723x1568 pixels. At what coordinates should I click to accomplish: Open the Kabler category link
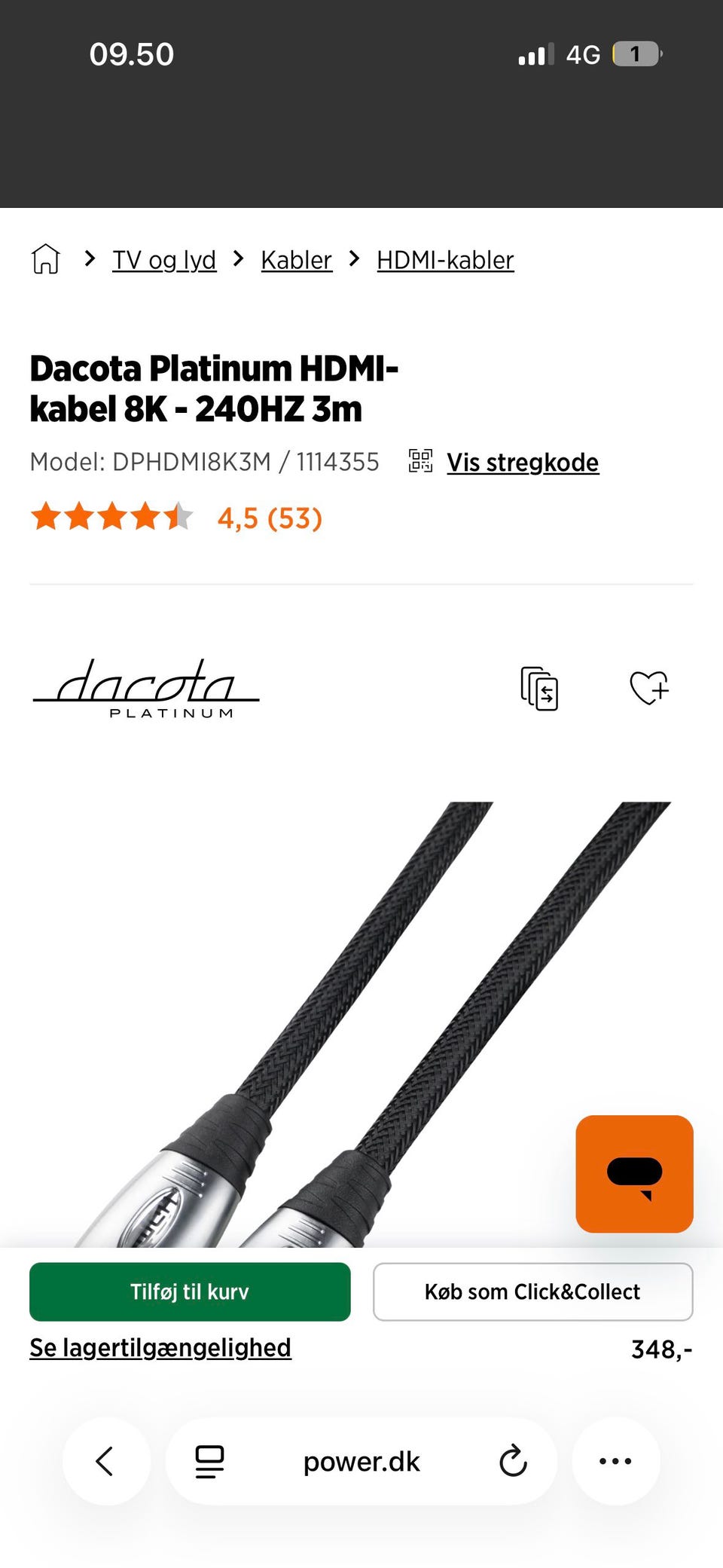(x=296, y=260)
